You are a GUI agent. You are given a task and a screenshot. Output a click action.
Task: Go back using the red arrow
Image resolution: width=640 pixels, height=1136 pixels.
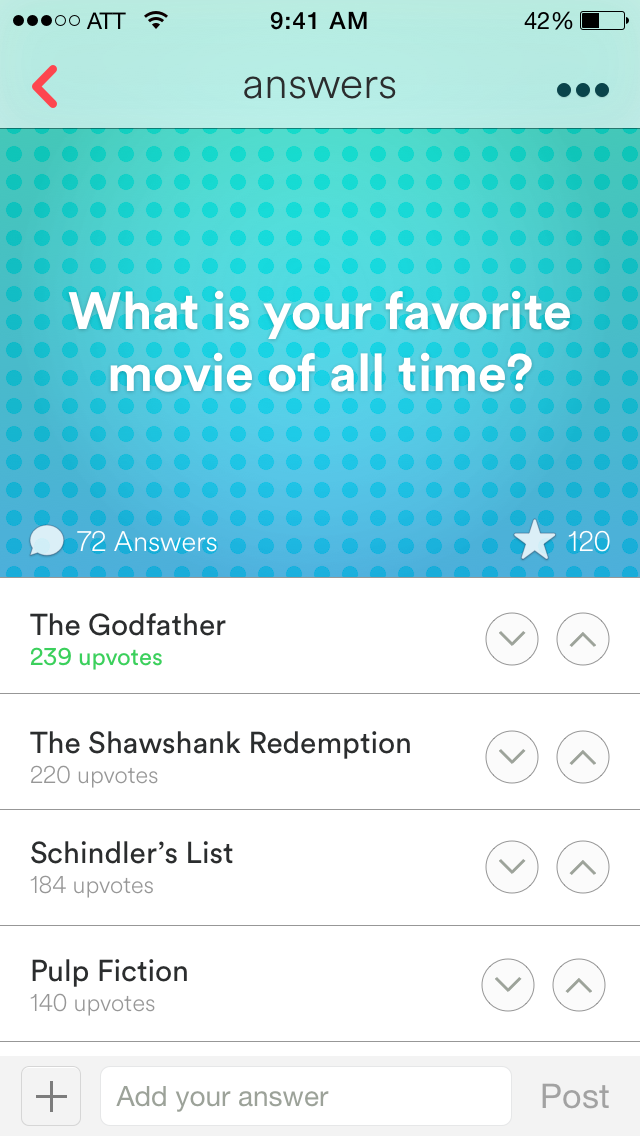[45, 87]
